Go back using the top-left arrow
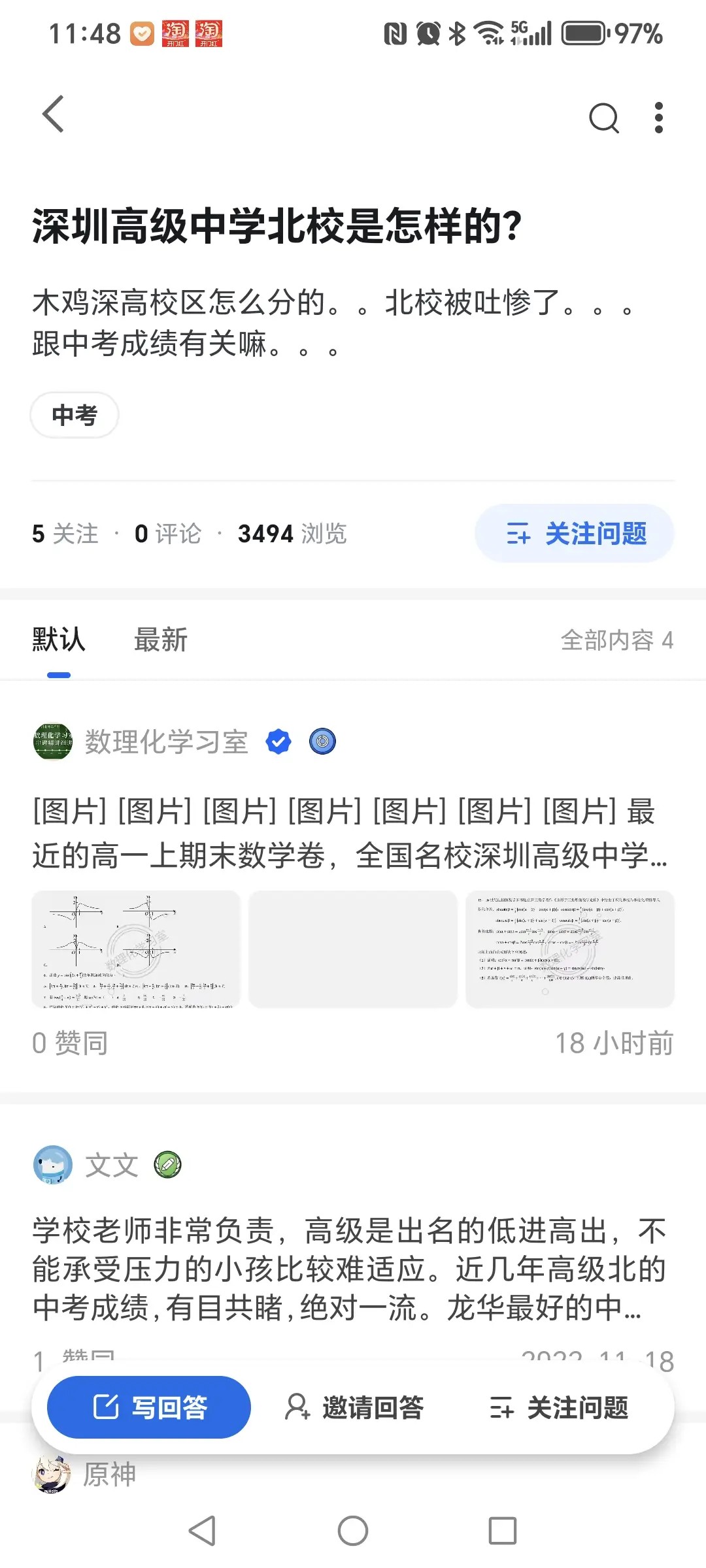Image resolution: width=706 pixels, height=1568 pixels. pos(54,114)
